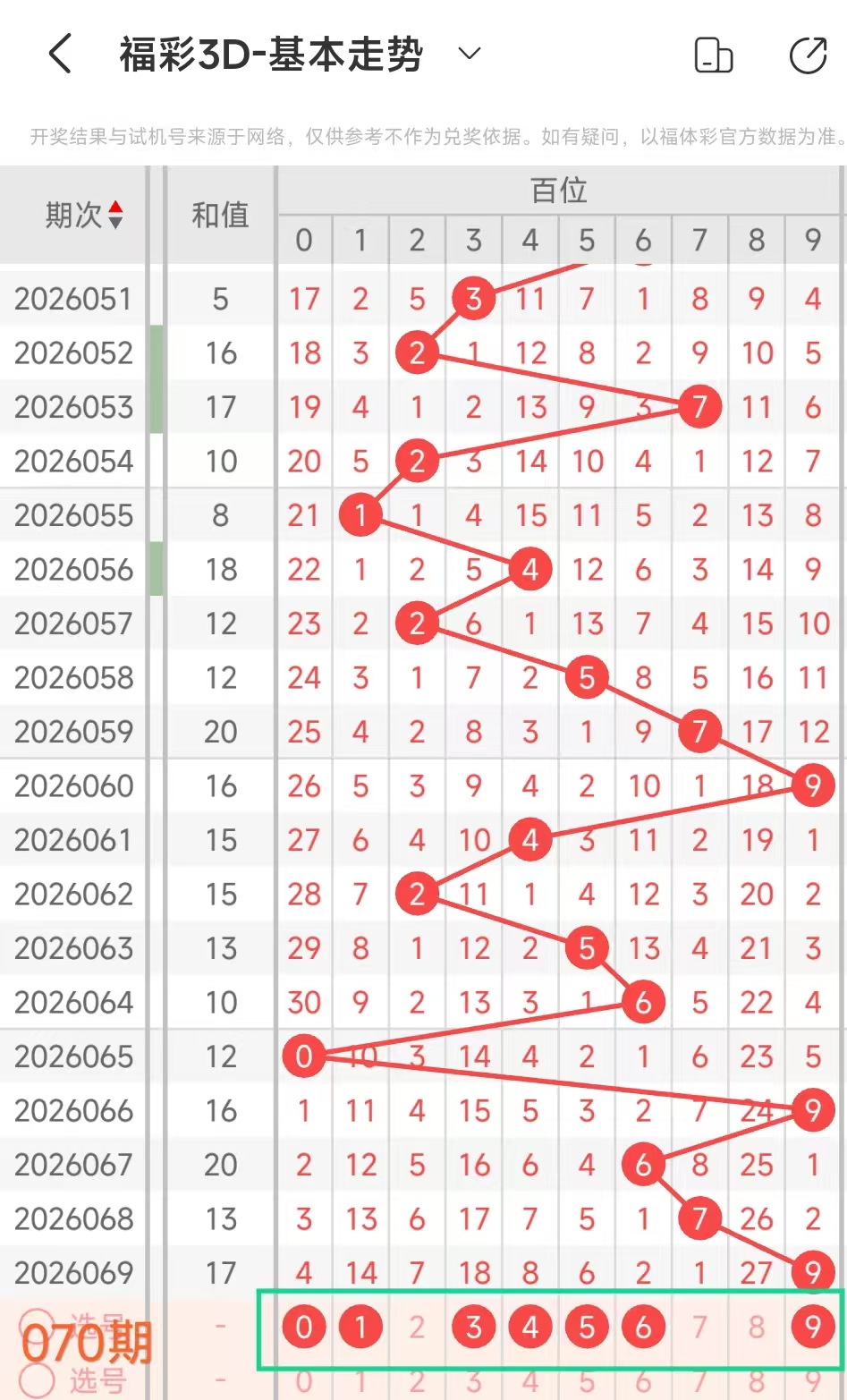Expand the 福彩3D-基本走势 dropdown
The image size is (847, 1400).
tap(469, 54)
